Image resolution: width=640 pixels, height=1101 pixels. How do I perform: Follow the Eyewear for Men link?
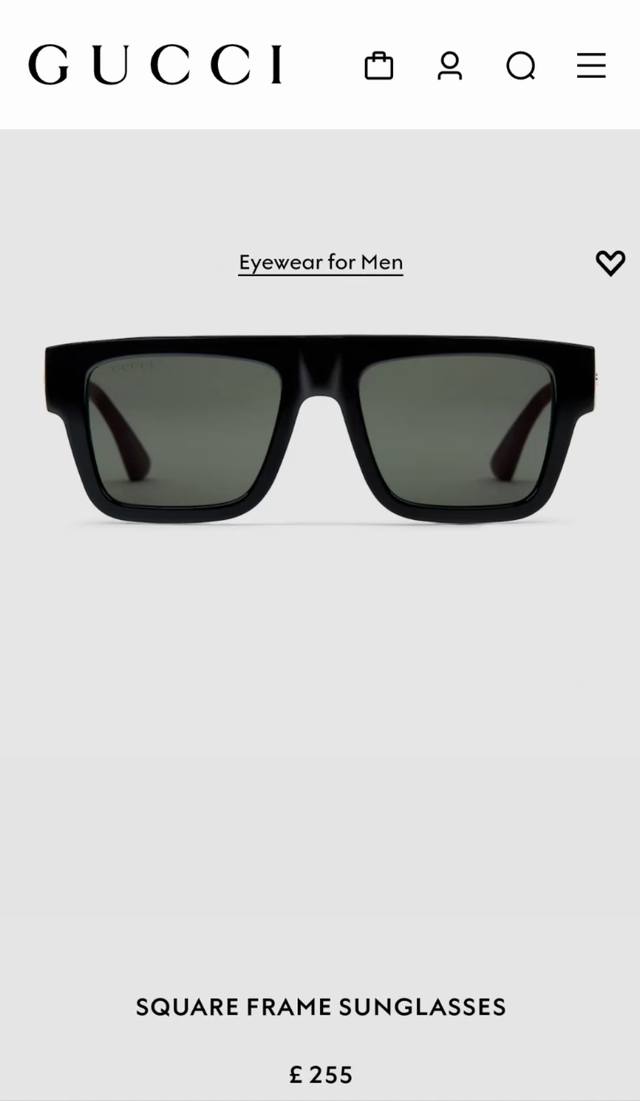click(320, 262)
